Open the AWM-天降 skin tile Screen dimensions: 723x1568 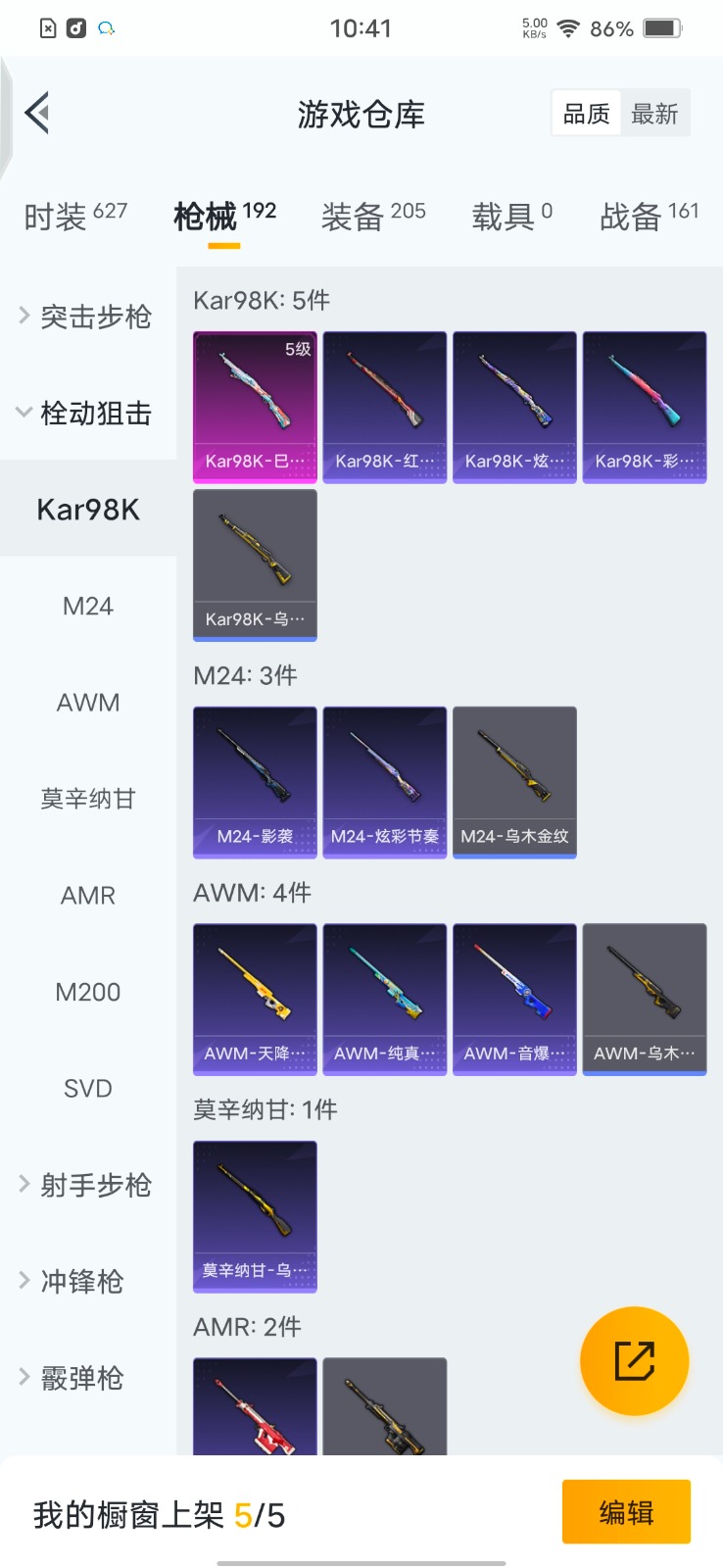(255, 999)
